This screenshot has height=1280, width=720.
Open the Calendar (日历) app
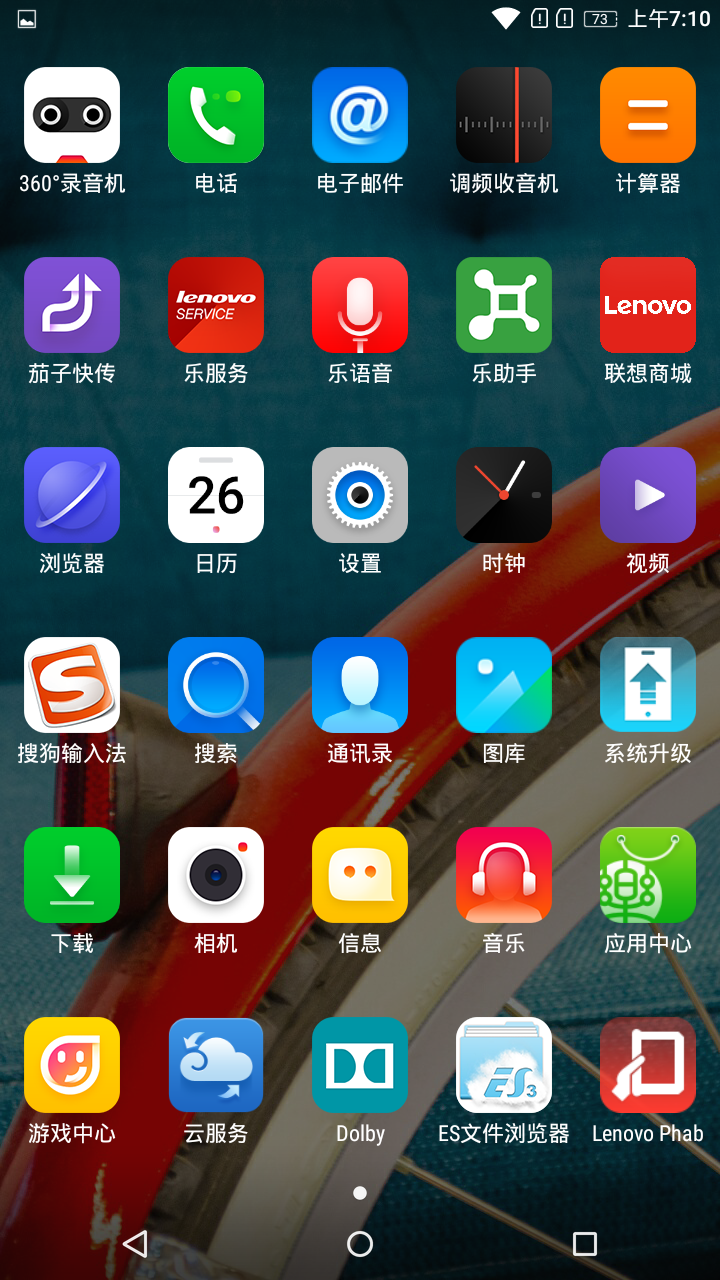[216, 495]
